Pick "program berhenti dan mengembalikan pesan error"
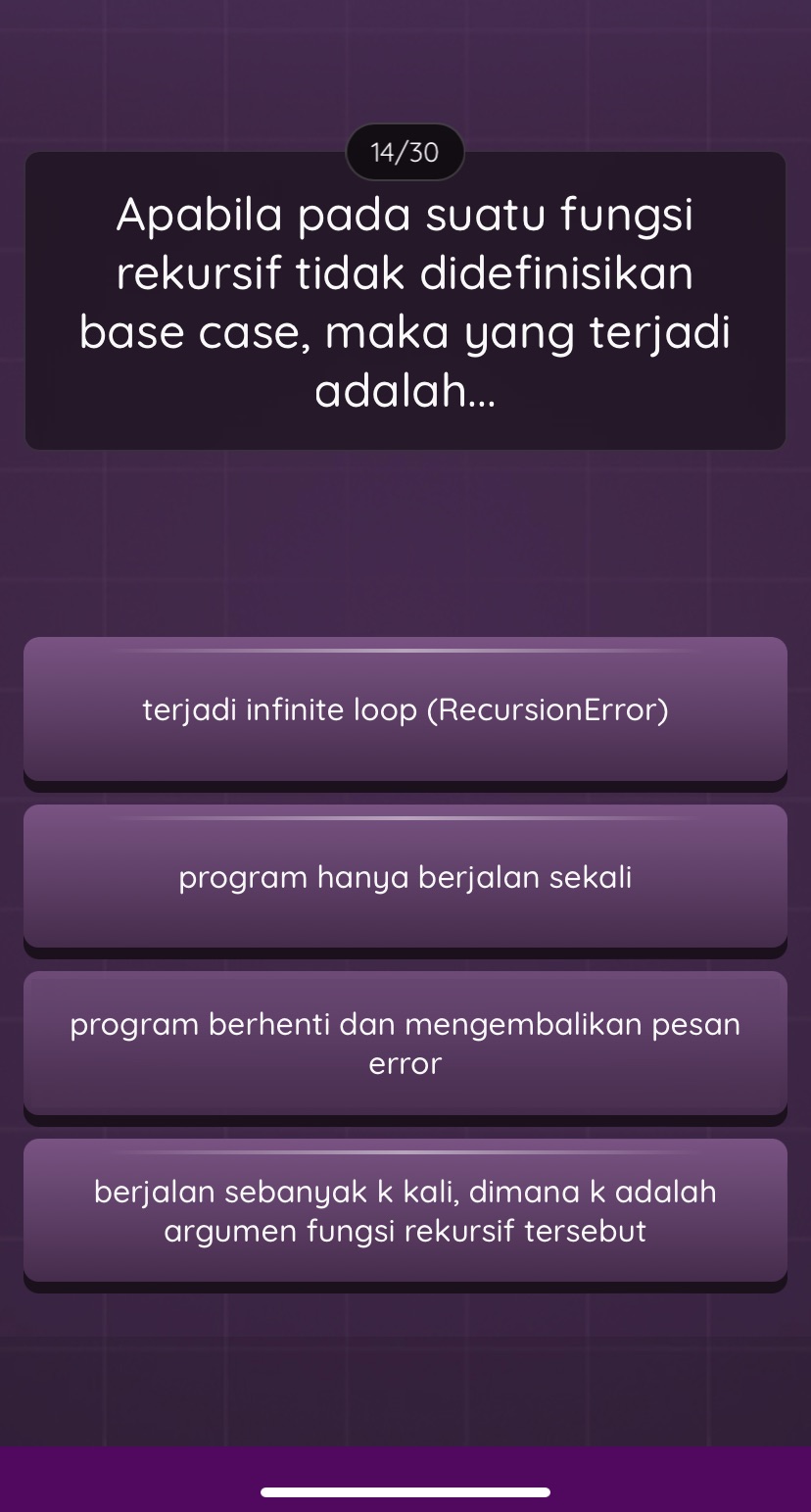The image size is (811, 1512). pyautogui.click(x=405, y=1044)
